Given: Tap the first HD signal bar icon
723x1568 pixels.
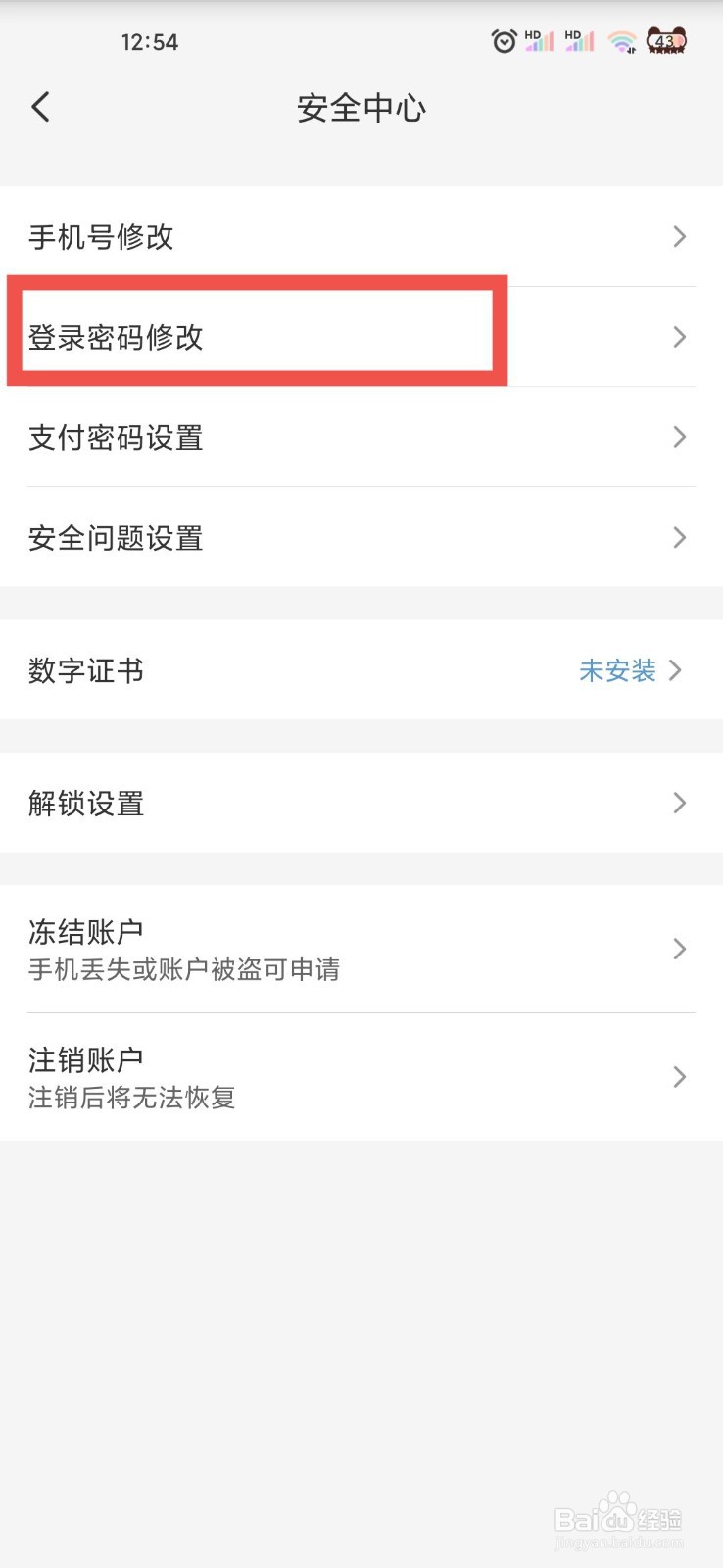Looking at the screenshot, I should (x=538, y=41).
